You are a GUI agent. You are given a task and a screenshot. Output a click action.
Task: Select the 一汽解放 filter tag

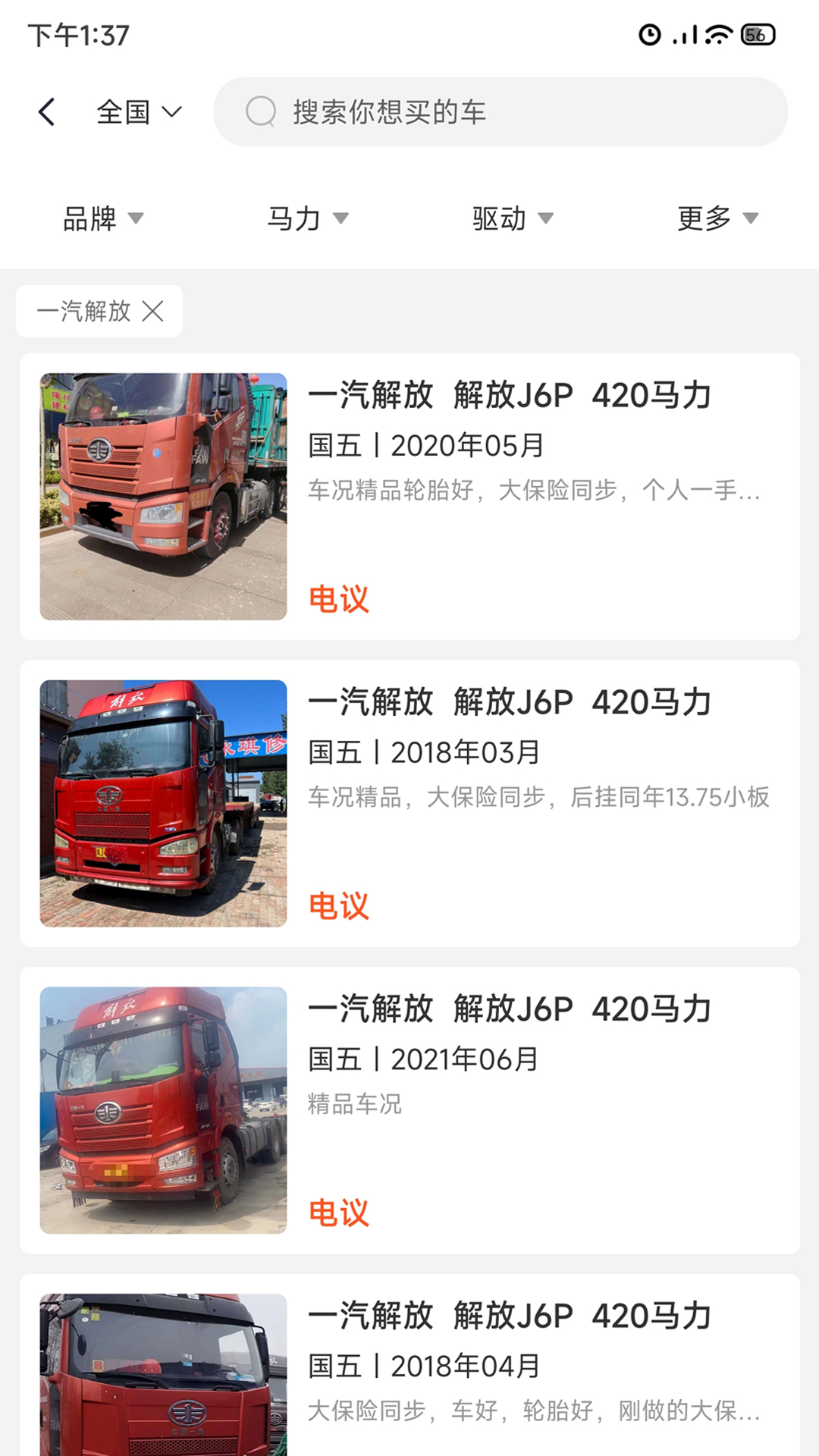point(85,311)
